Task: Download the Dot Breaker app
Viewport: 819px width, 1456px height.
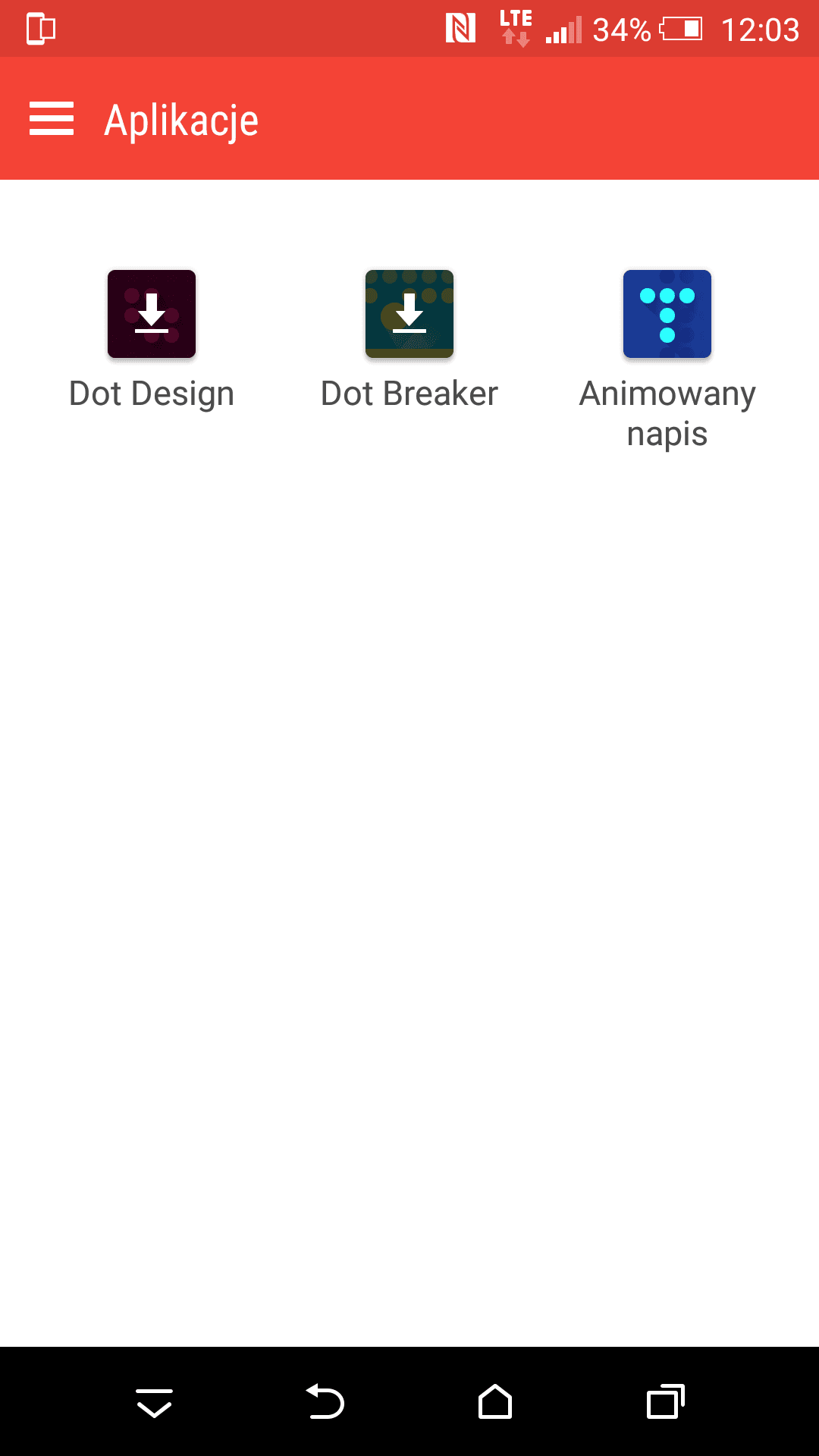Action: click(x=409, y=314)
